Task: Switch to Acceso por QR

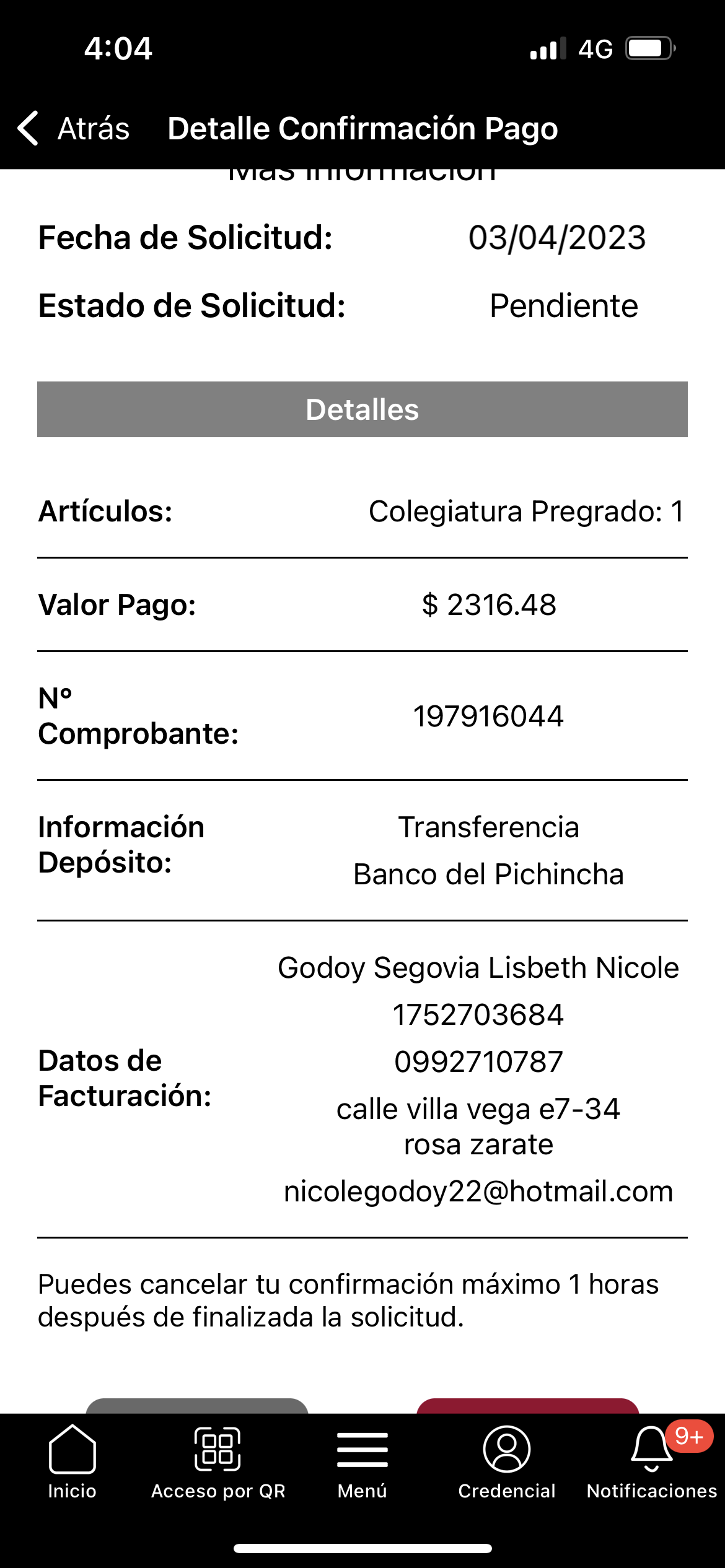Action: (217, 1461)
